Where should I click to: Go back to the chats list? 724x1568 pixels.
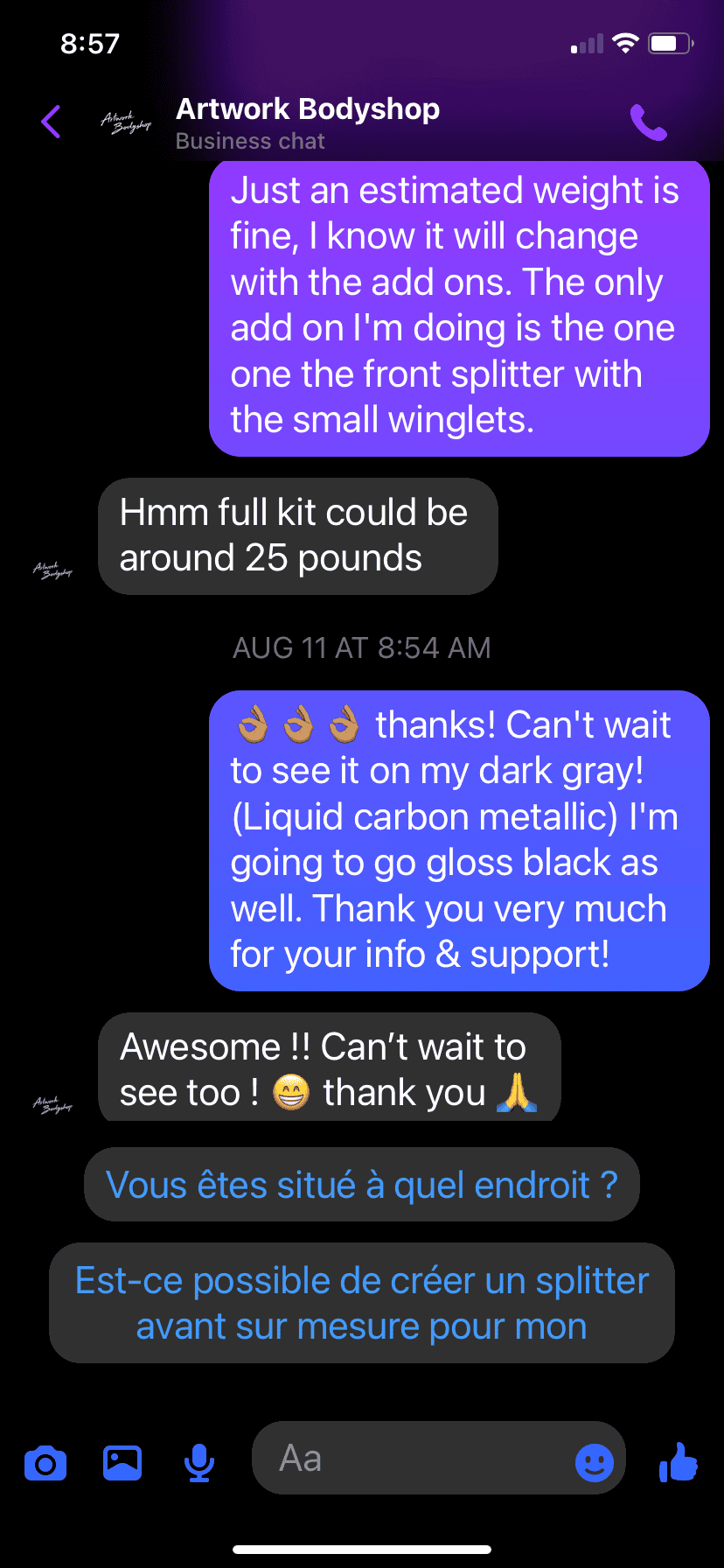pyautogui.click(x=51, y=122)
